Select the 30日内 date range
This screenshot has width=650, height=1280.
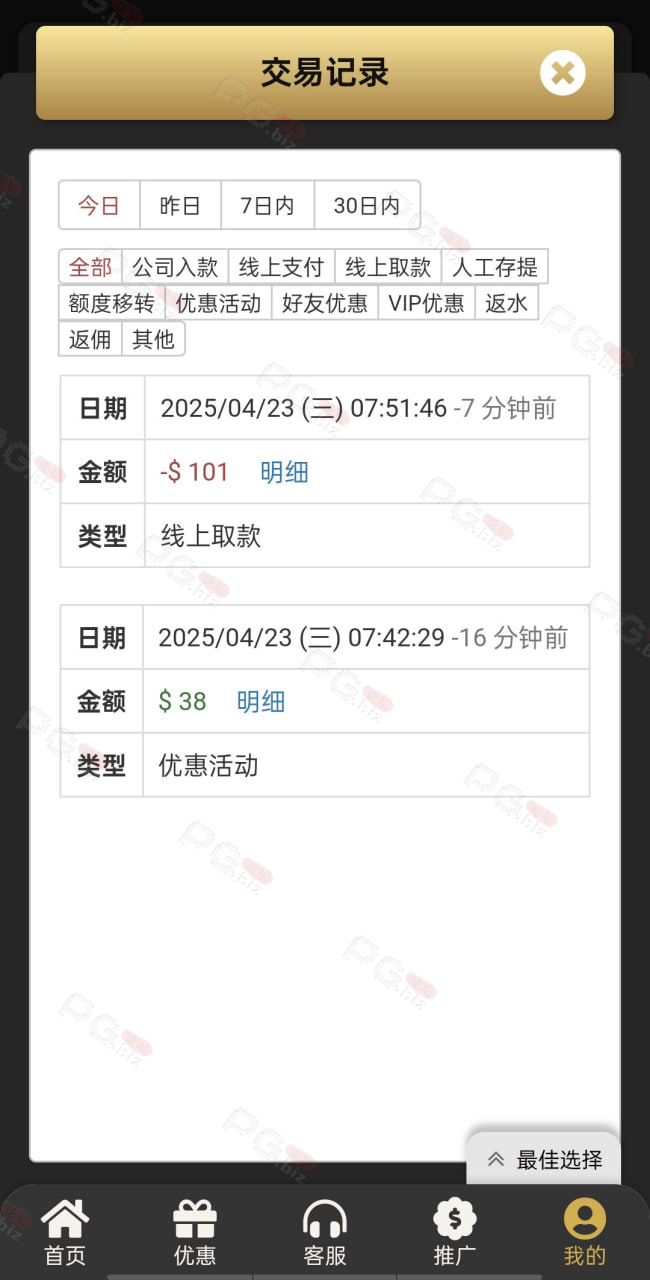point(367,205)
